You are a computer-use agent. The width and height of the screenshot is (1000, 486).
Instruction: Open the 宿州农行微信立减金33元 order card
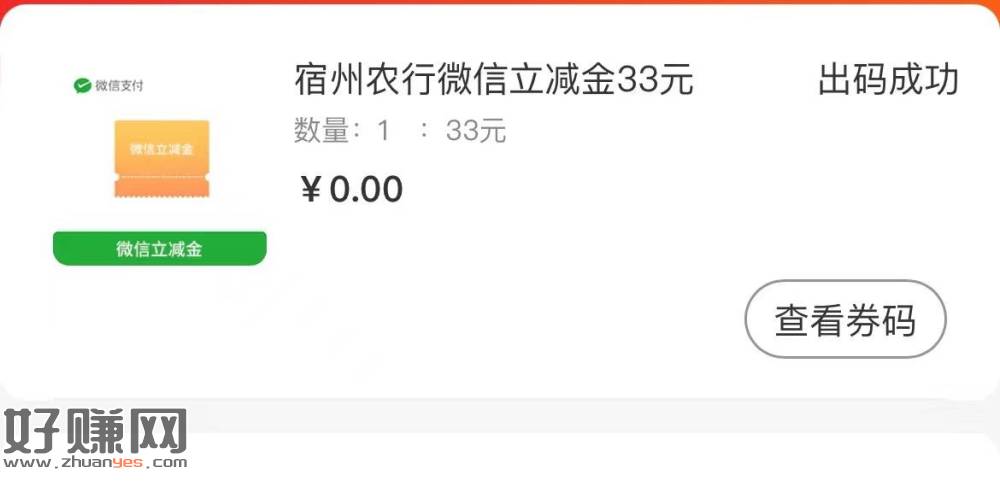coord(494,80)
